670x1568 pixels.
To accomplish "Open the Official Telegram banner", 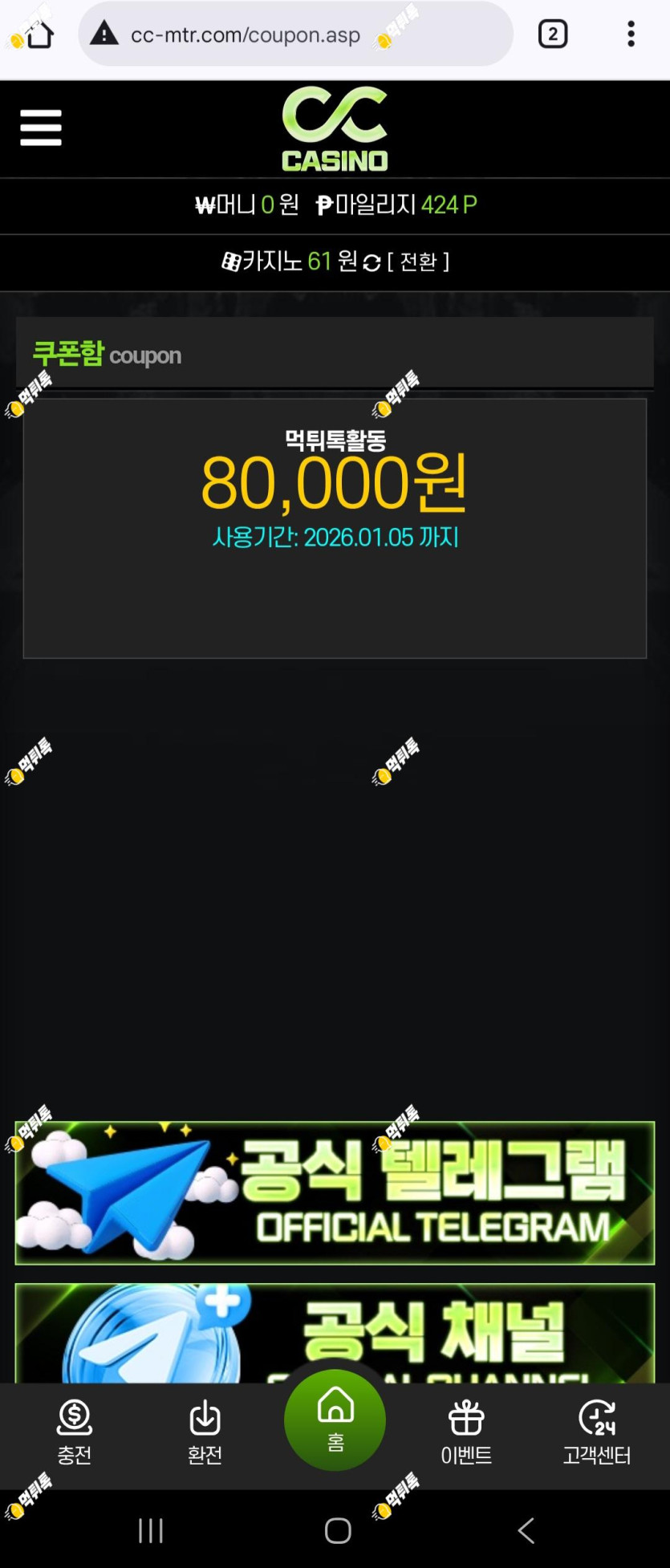I will tap(335, 1192).
